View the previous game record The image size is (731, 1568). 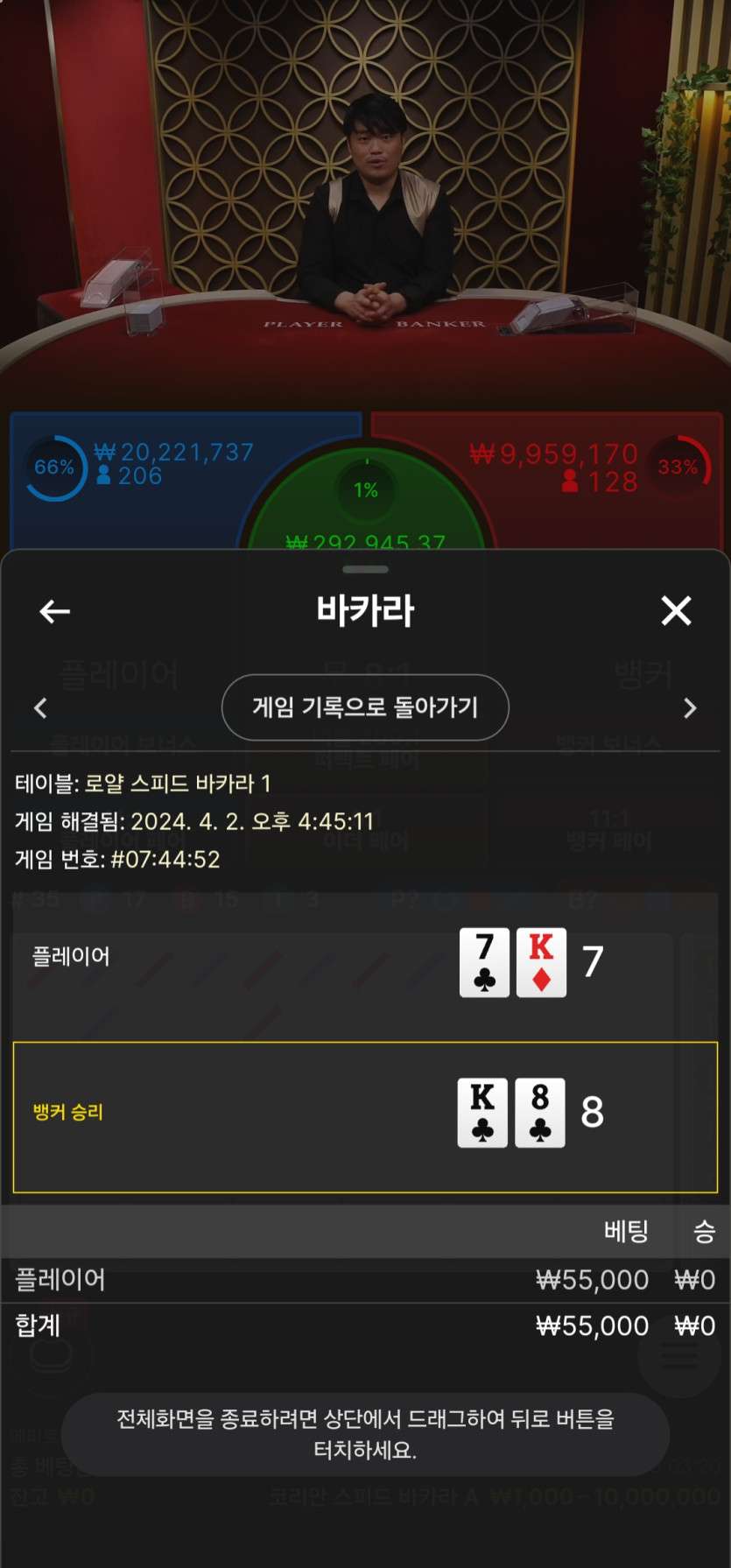coord(40,708)
